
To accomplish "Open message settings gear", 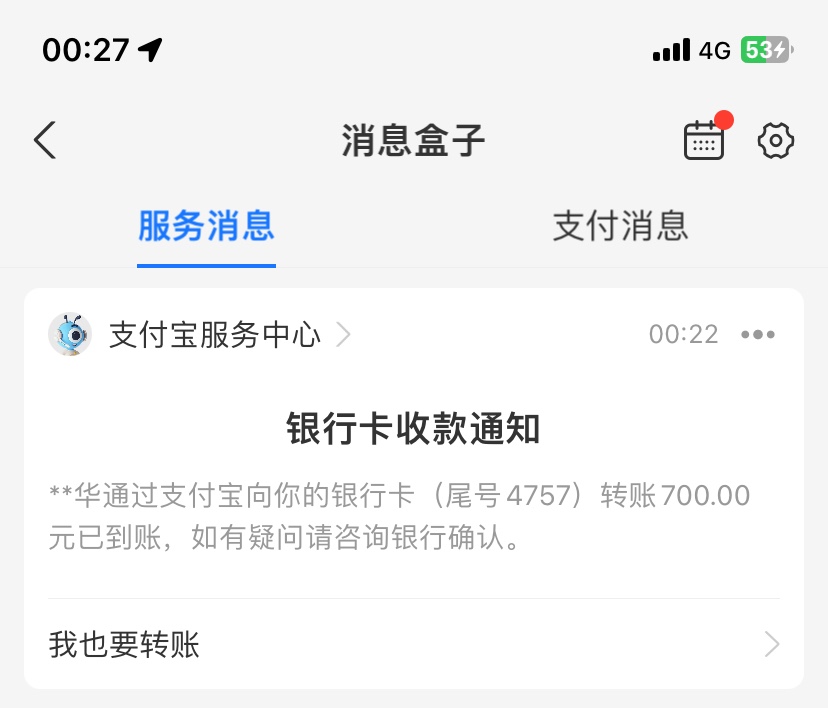I will 776,141.
